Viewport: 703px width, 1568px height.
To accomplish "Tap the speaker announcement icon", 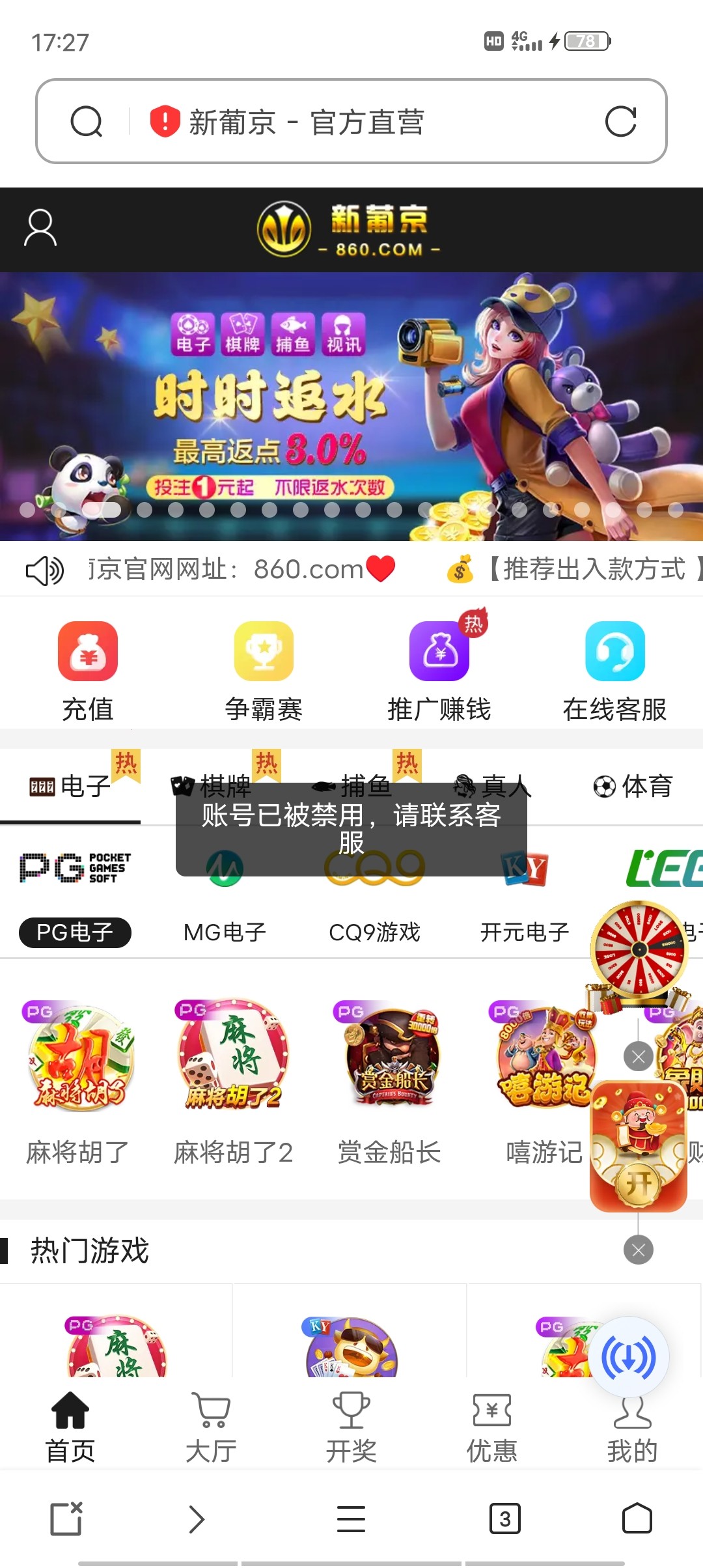I will pos(44,569).
